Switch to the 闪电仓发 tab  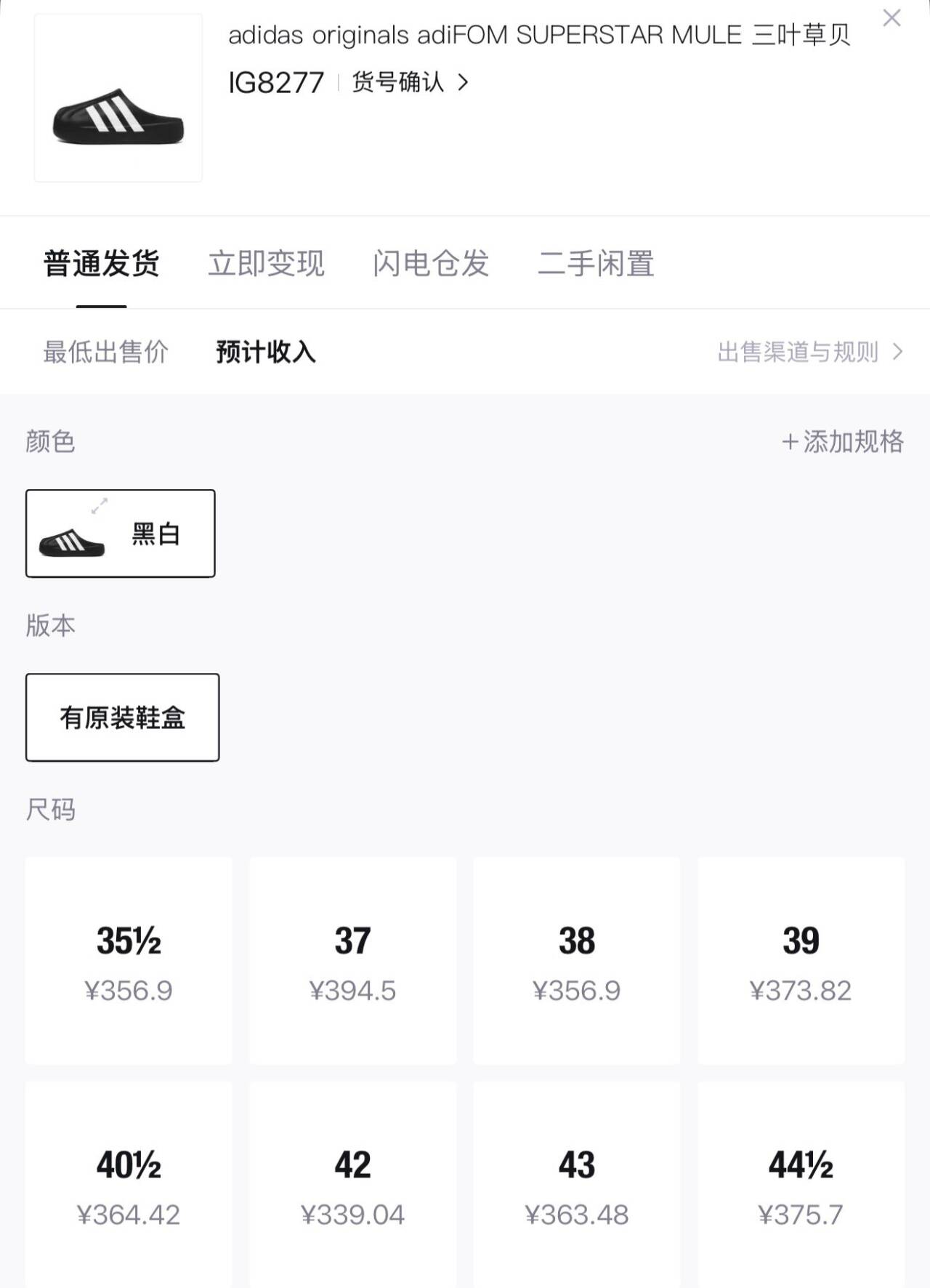430,264
